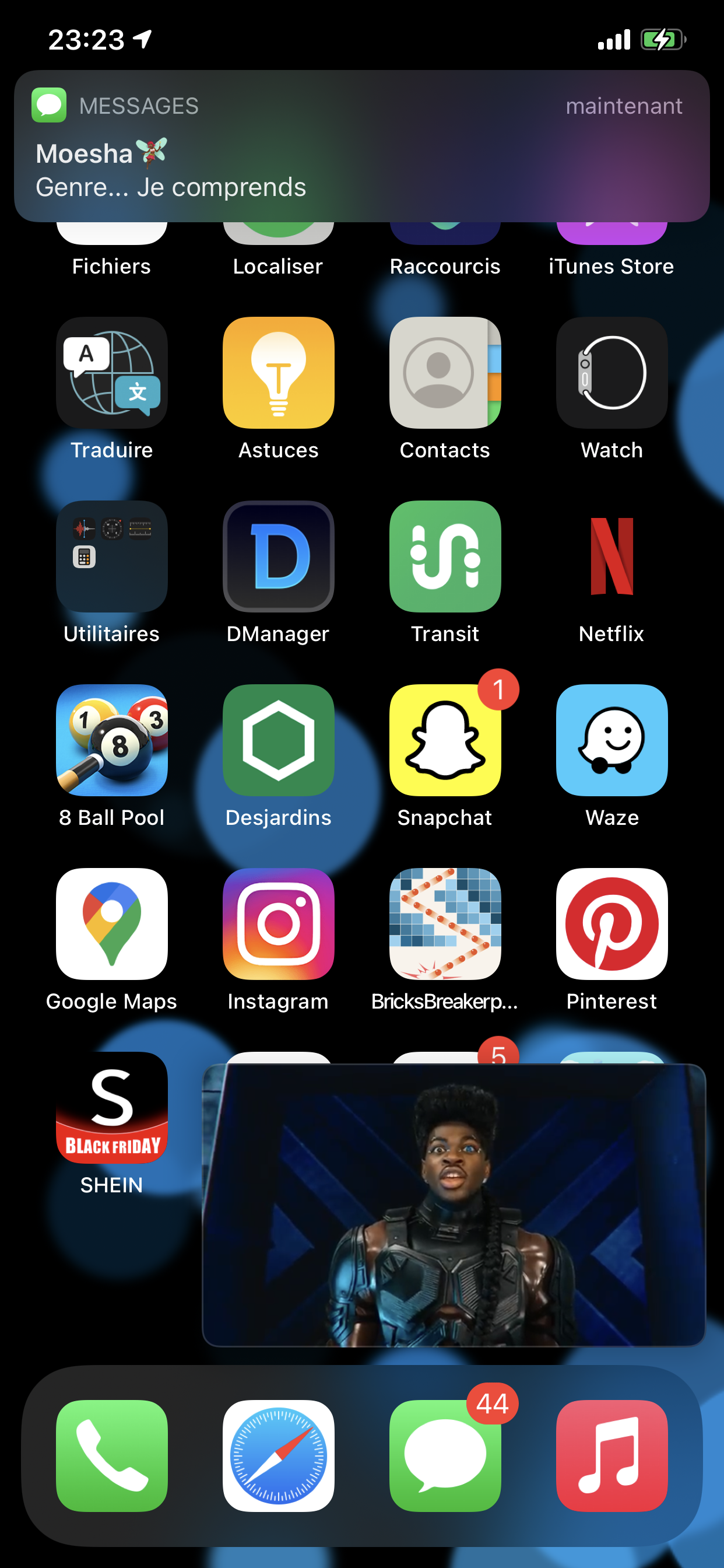This screenshot has width=724, height=1568.
Task: Start the 8 Ball Pool game
Action: [x=111, y=740]
